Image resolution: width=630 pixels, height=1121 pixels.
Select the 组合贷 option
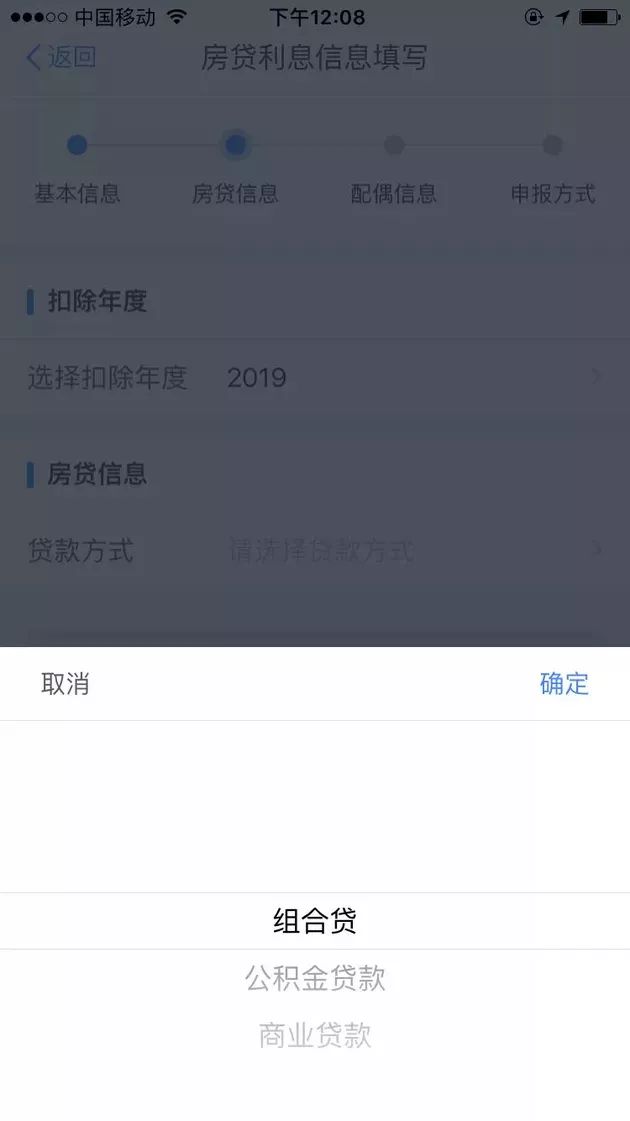pyautogui.click(x=315, y=921)
